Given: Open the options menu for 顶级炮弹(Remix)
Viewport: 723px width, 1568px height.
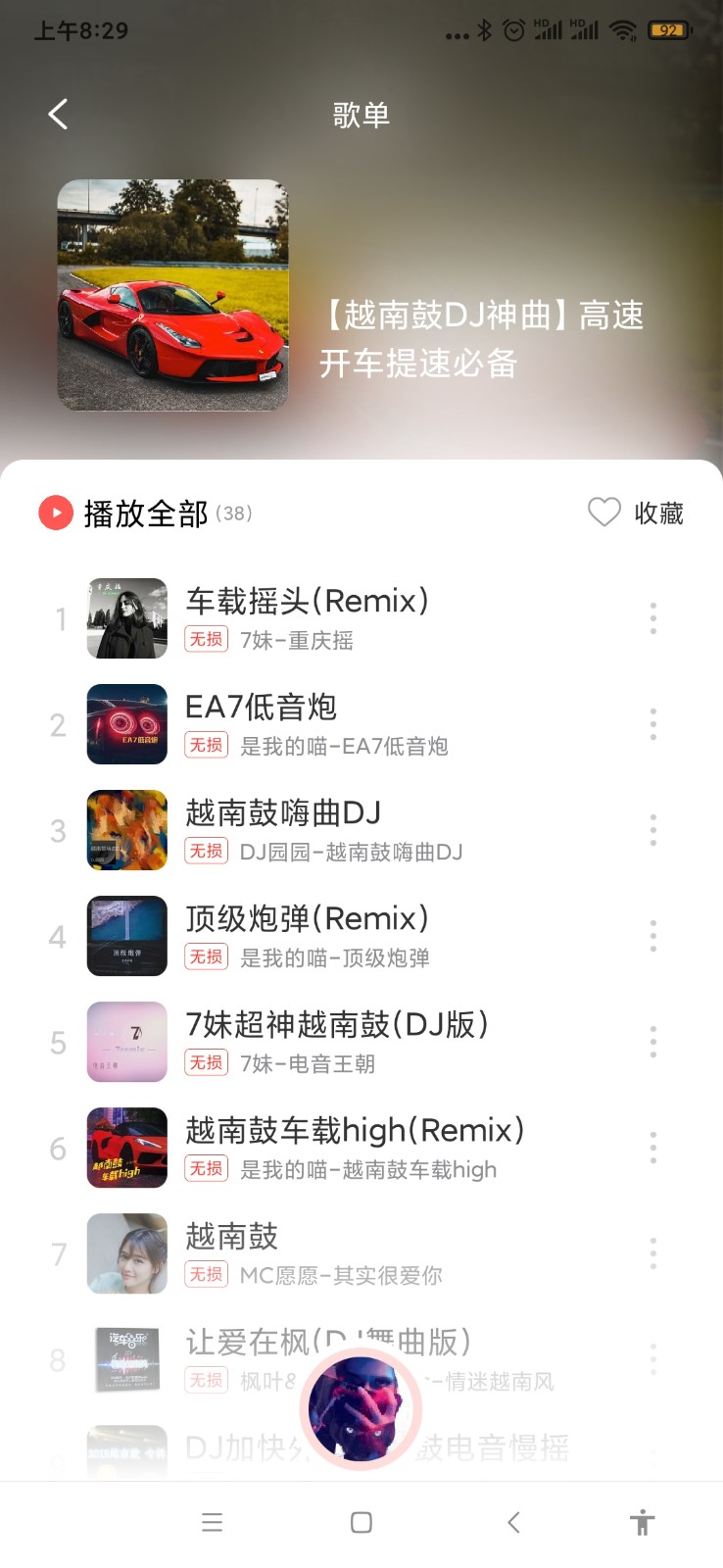Looking at the screenshot, I should pyautogui.click(x=652, y=936).
